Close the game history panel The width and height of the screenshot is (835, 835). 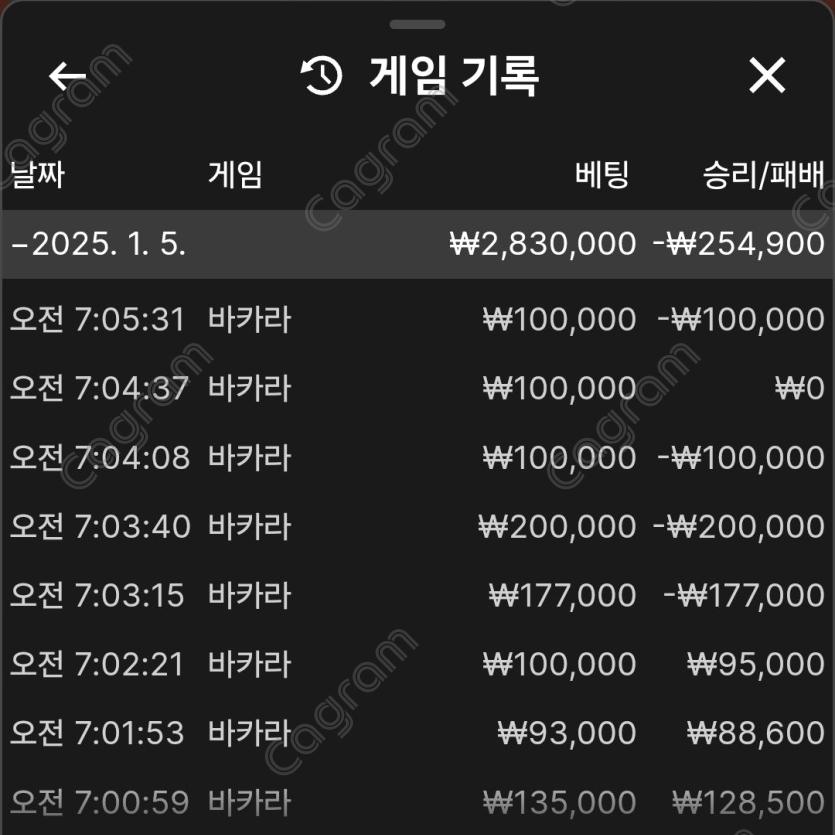(x=767, y=76)
